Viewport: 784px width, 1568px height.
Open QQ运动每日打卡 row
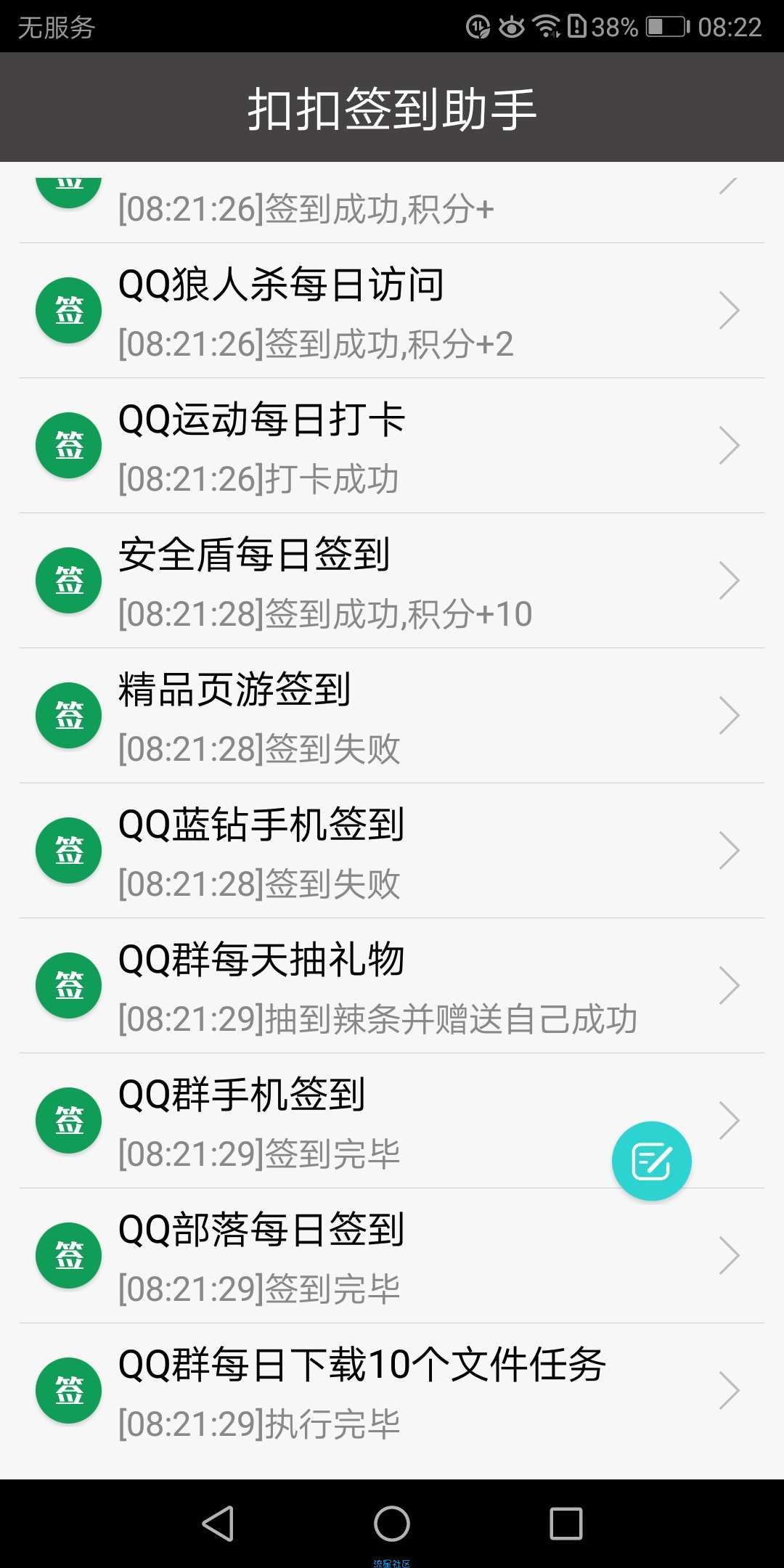(x=392, y=446)
